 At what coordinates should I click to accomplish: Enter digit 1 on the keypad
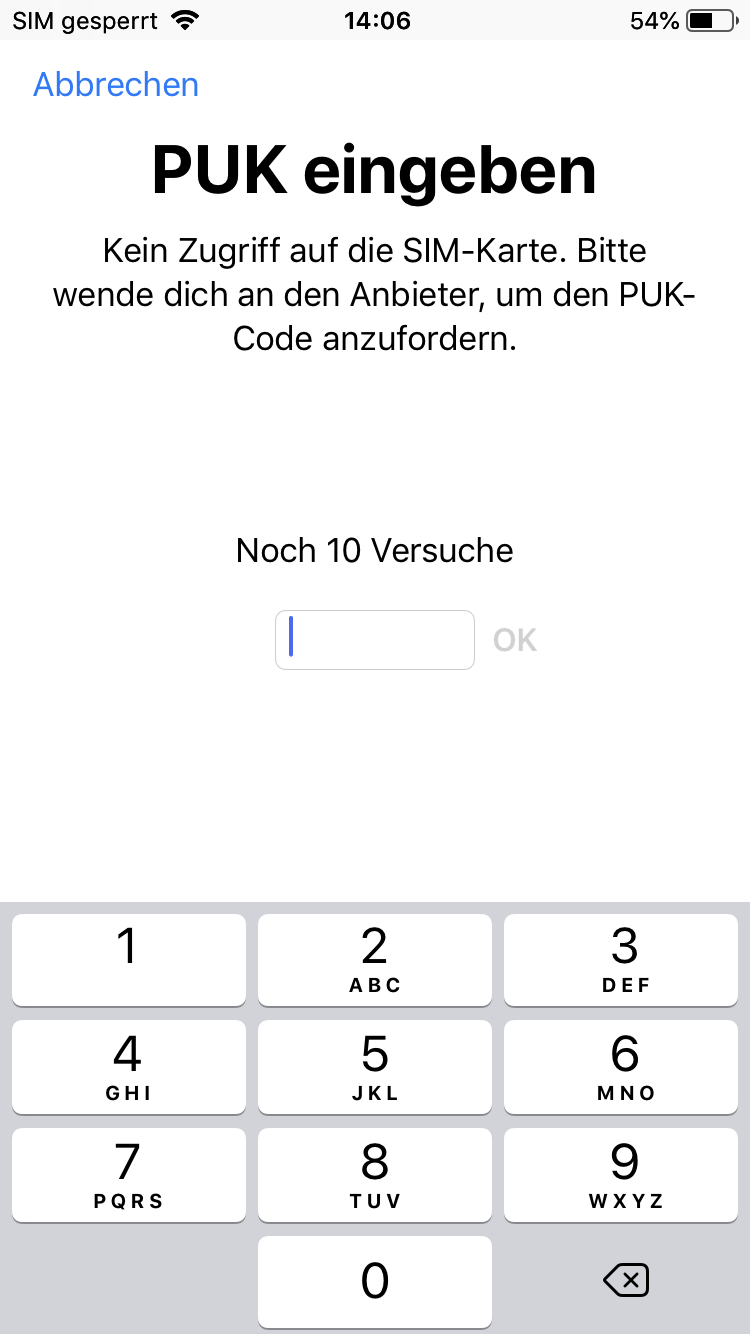point(128,959)
